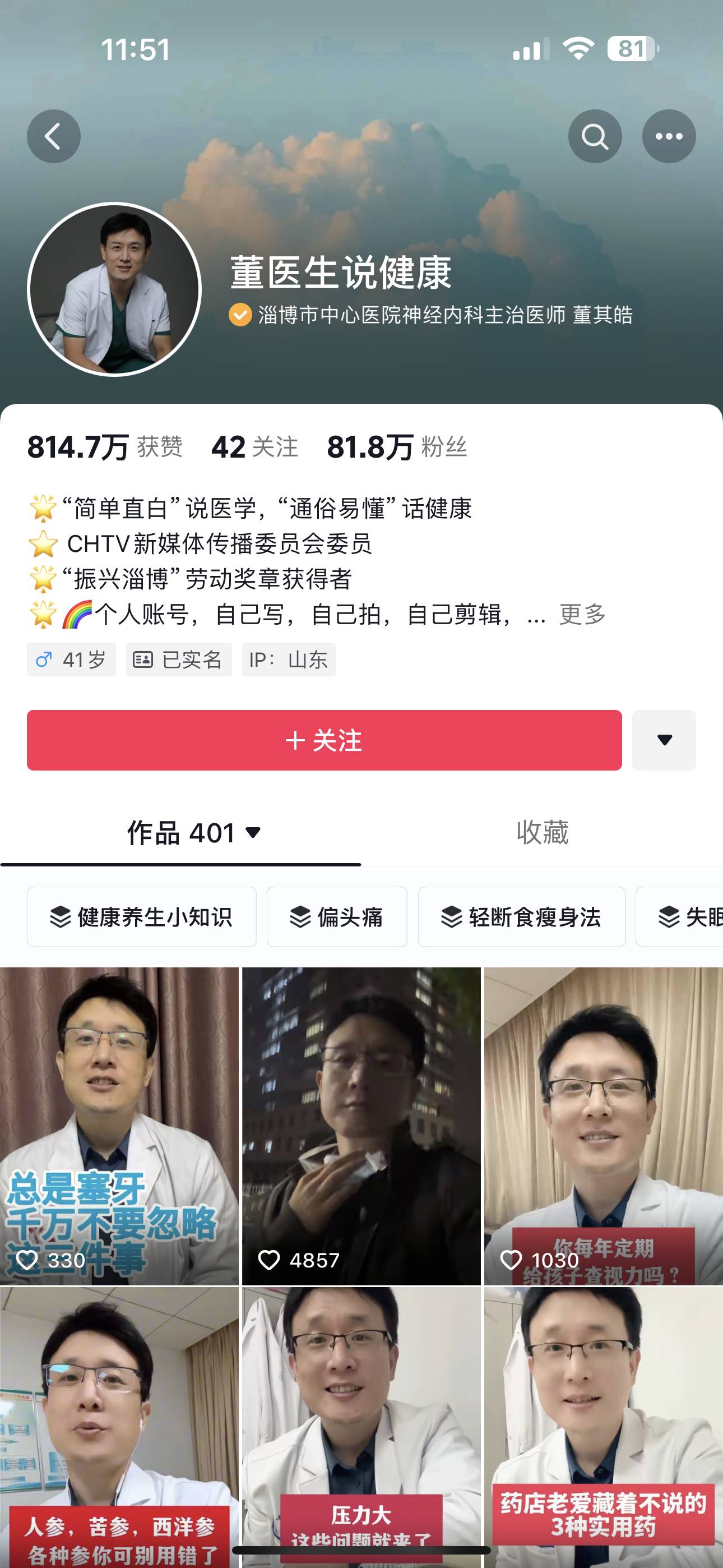
Task: Follow with the red 关注 button
Action: point(324,740)
